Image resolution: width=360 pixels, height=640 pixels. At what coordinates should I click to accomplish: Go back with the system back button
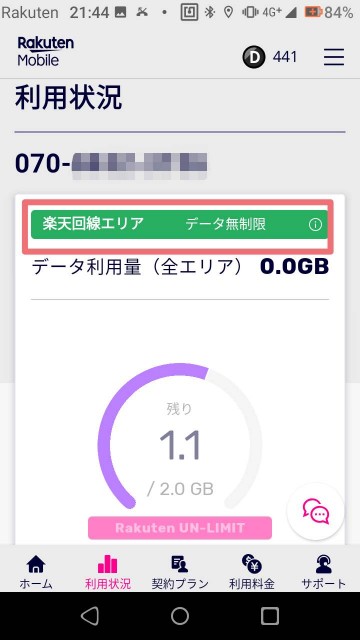pos(90,616)
